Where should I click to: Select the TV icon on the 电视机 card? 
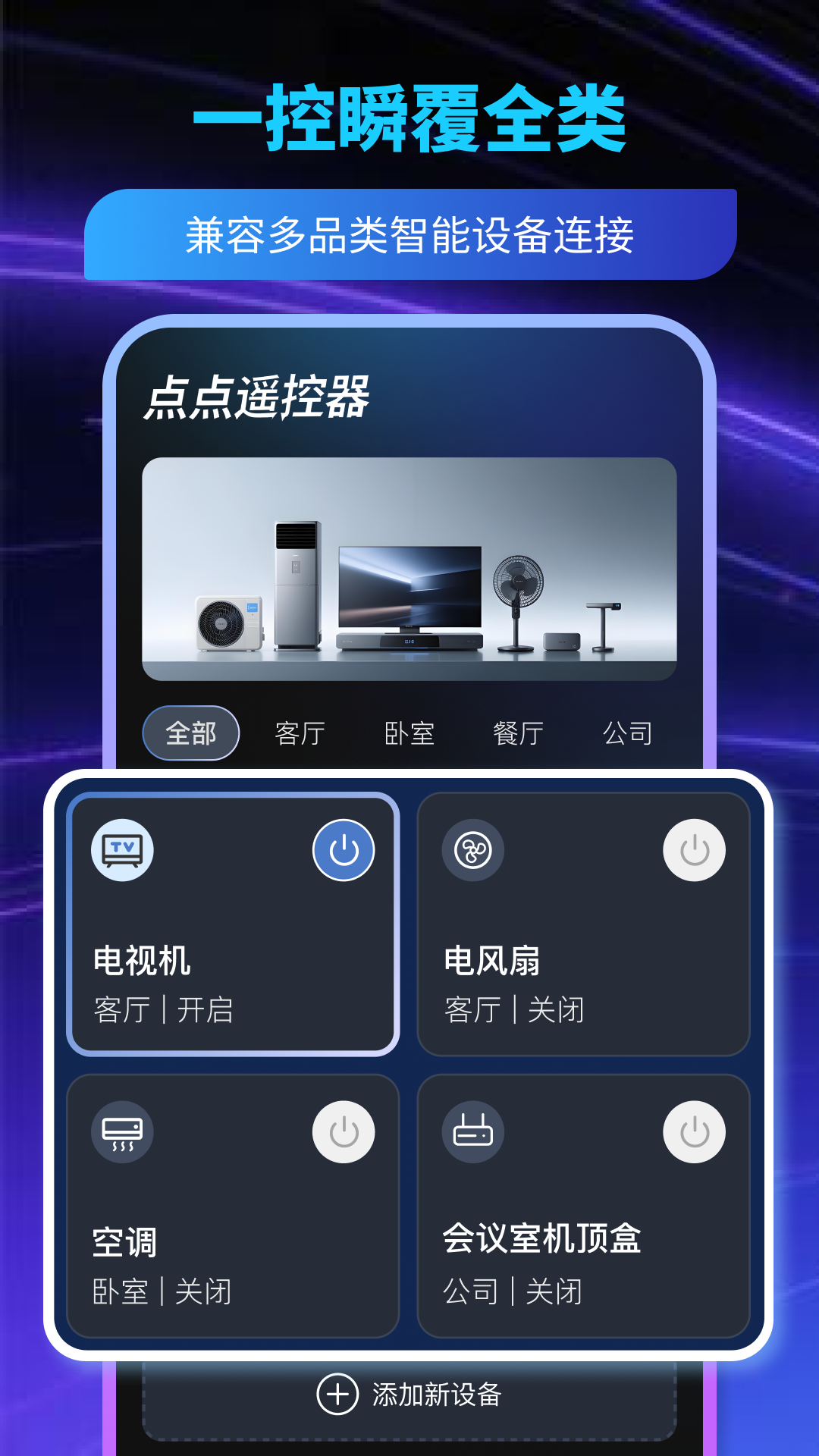[x=123, y=850]
